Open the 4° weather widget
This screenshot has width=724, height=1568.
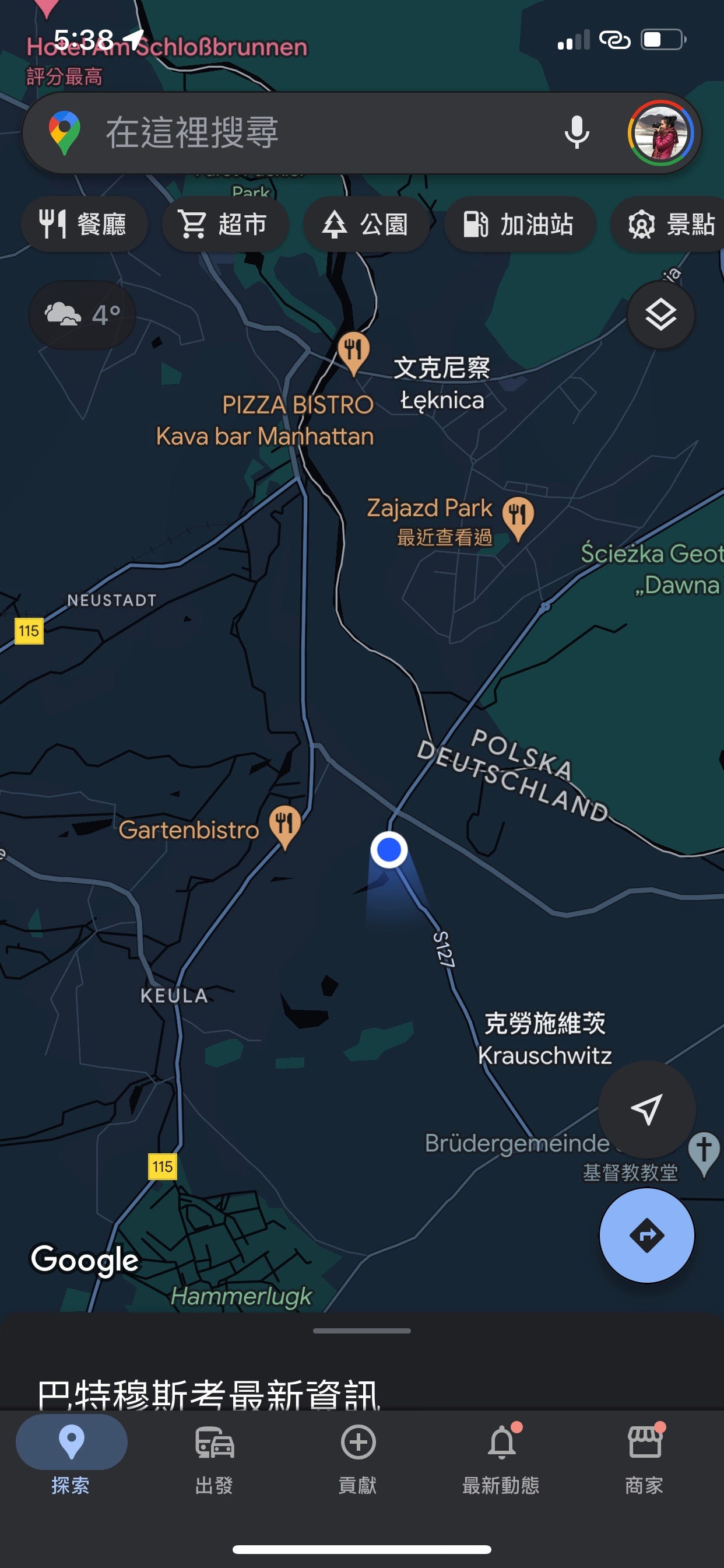coord(83,314)
